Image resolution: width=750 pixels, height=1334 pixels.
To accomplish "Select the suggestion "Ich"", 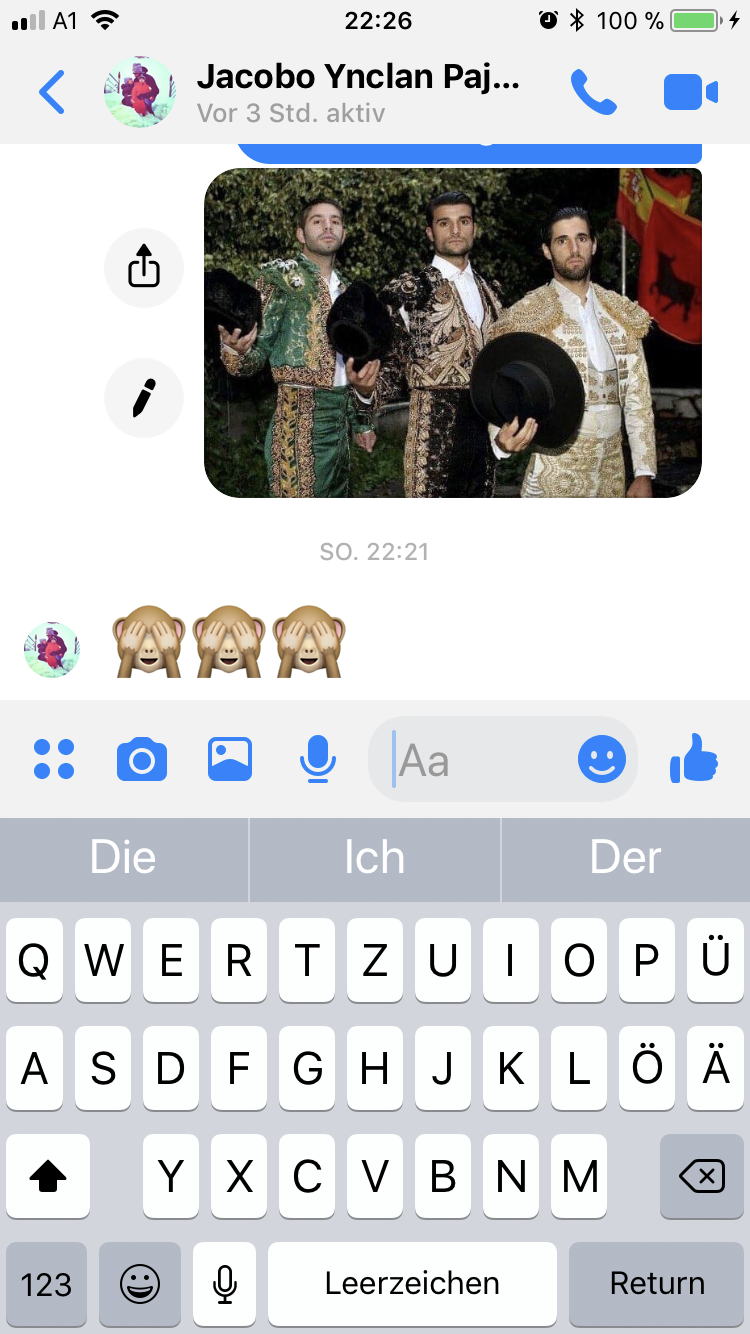I will (375, 858).
